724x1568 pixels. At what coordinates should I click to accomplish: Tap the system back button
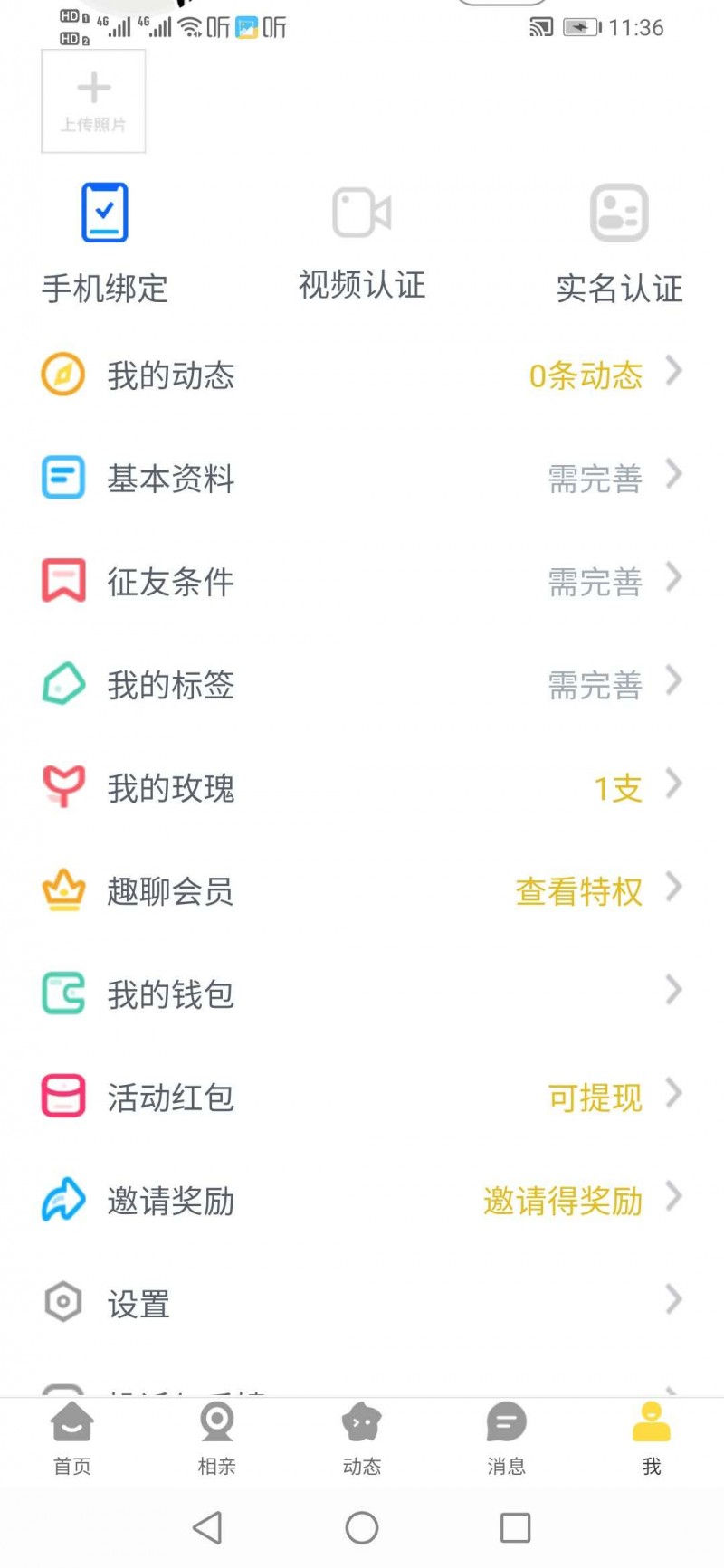(208, 1528)
